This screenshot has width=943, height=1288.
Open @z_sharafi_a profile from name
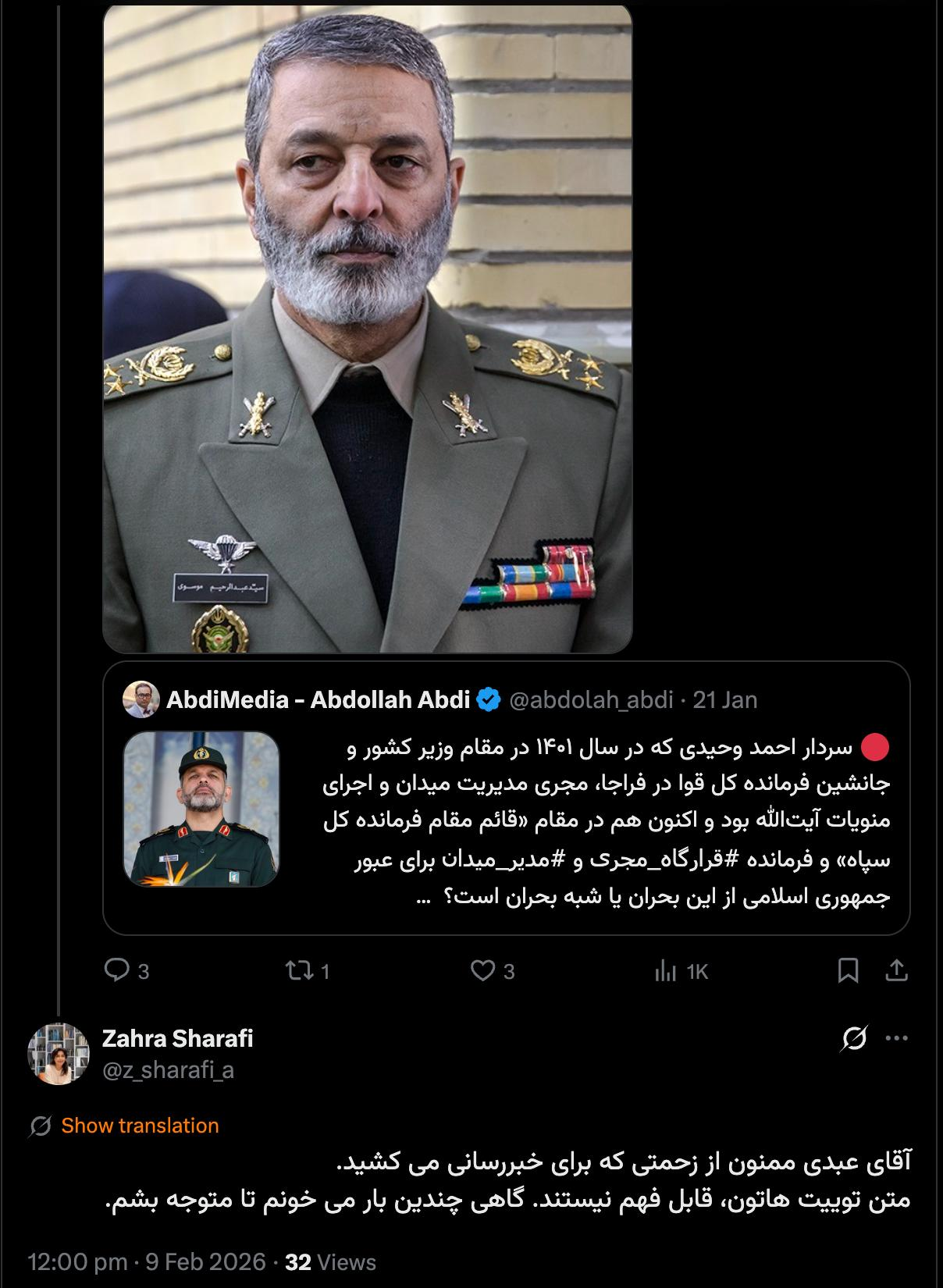click(x=177, y=1038)
